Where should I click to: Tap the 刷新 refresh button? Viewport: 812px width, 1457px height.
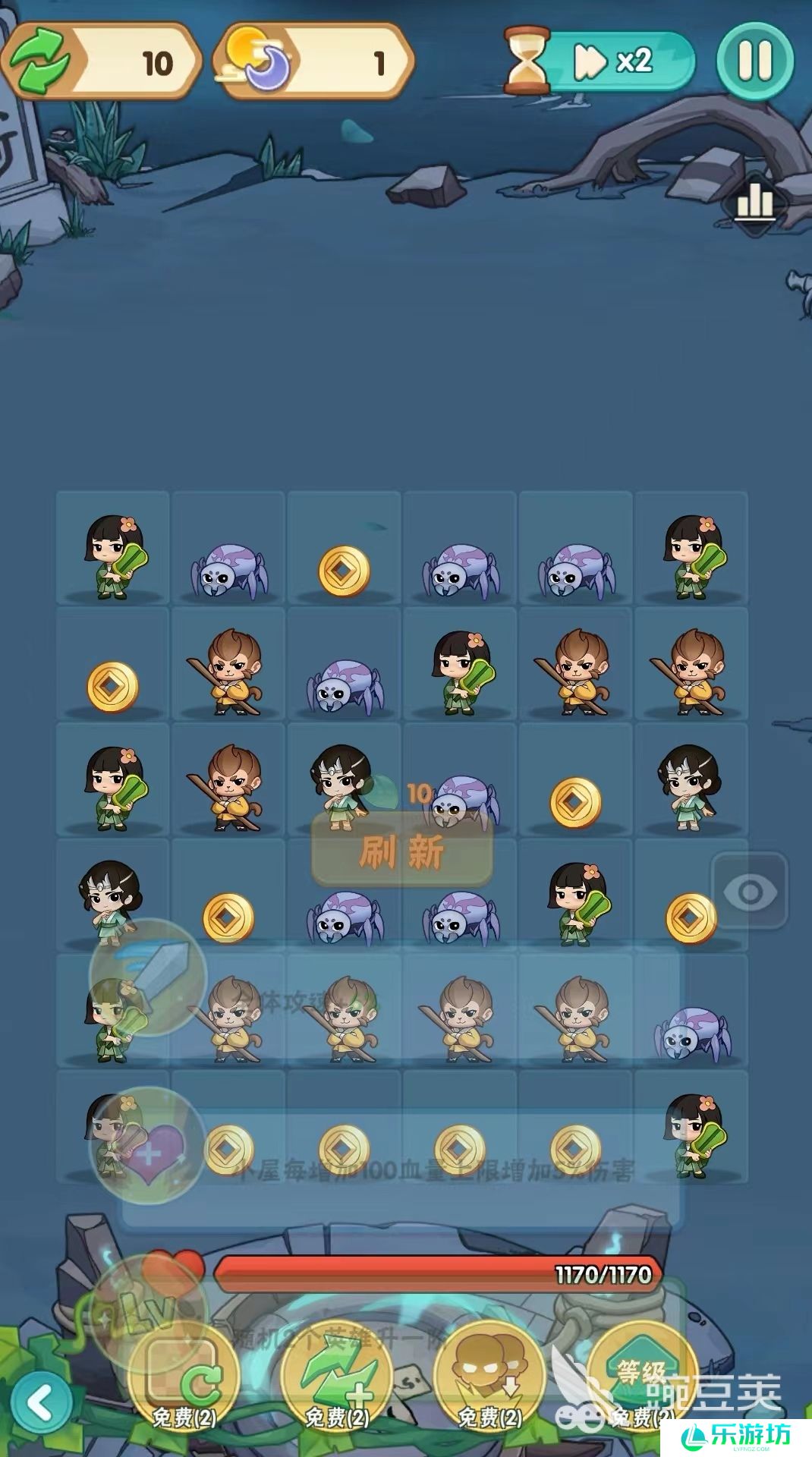point(402,852)
